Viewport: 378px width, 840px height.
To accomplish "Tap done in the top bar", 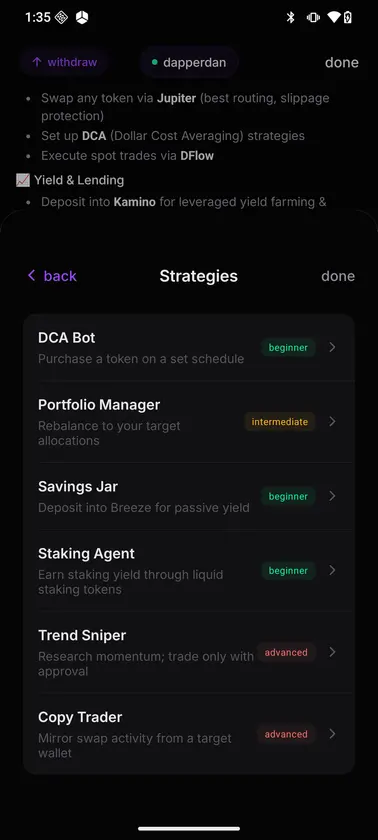I will coord(342,62).
